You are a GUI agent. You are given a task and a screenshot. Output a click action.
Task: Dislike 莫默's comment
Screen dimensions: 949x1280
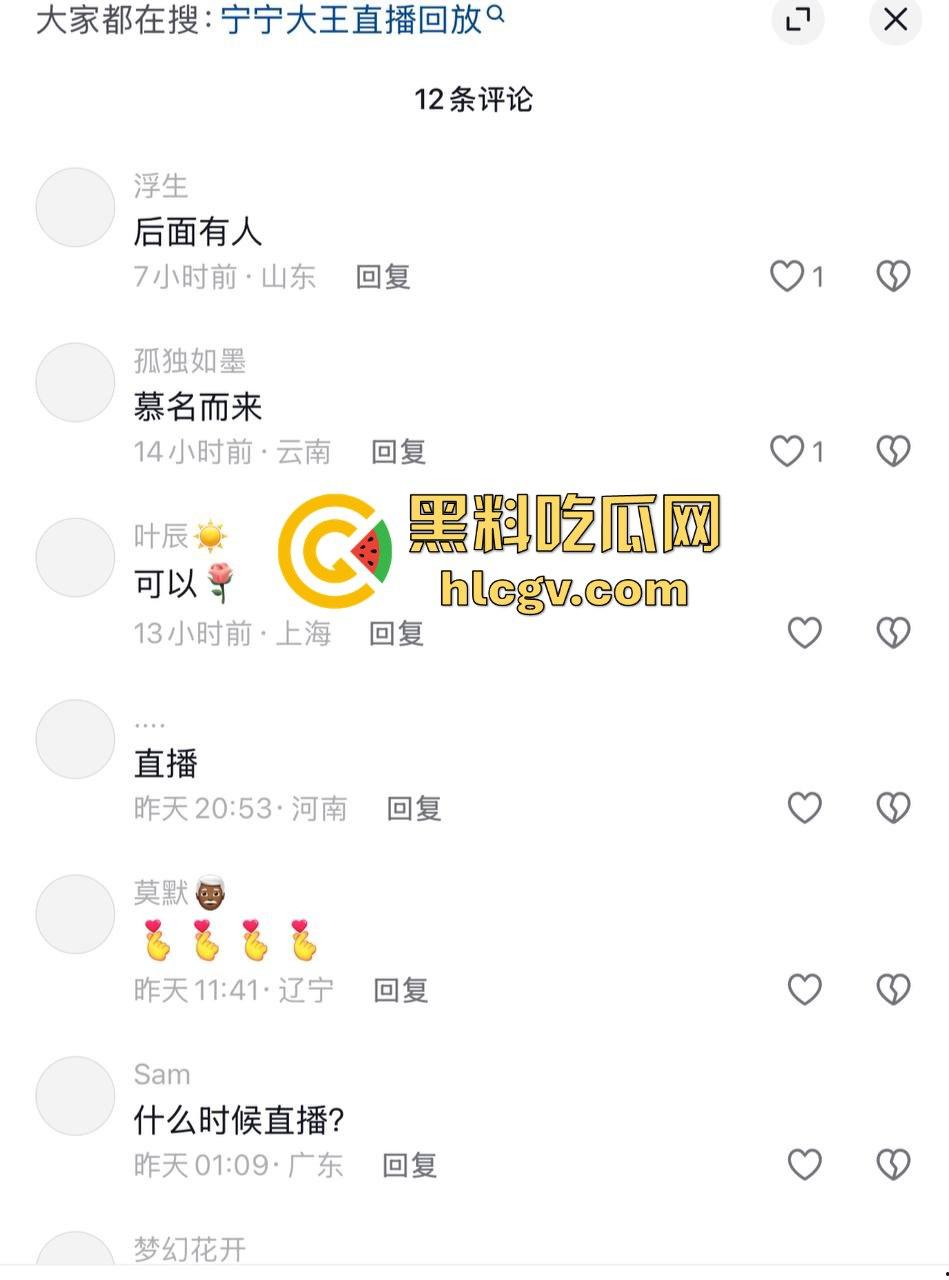click(x=893, y=990)
